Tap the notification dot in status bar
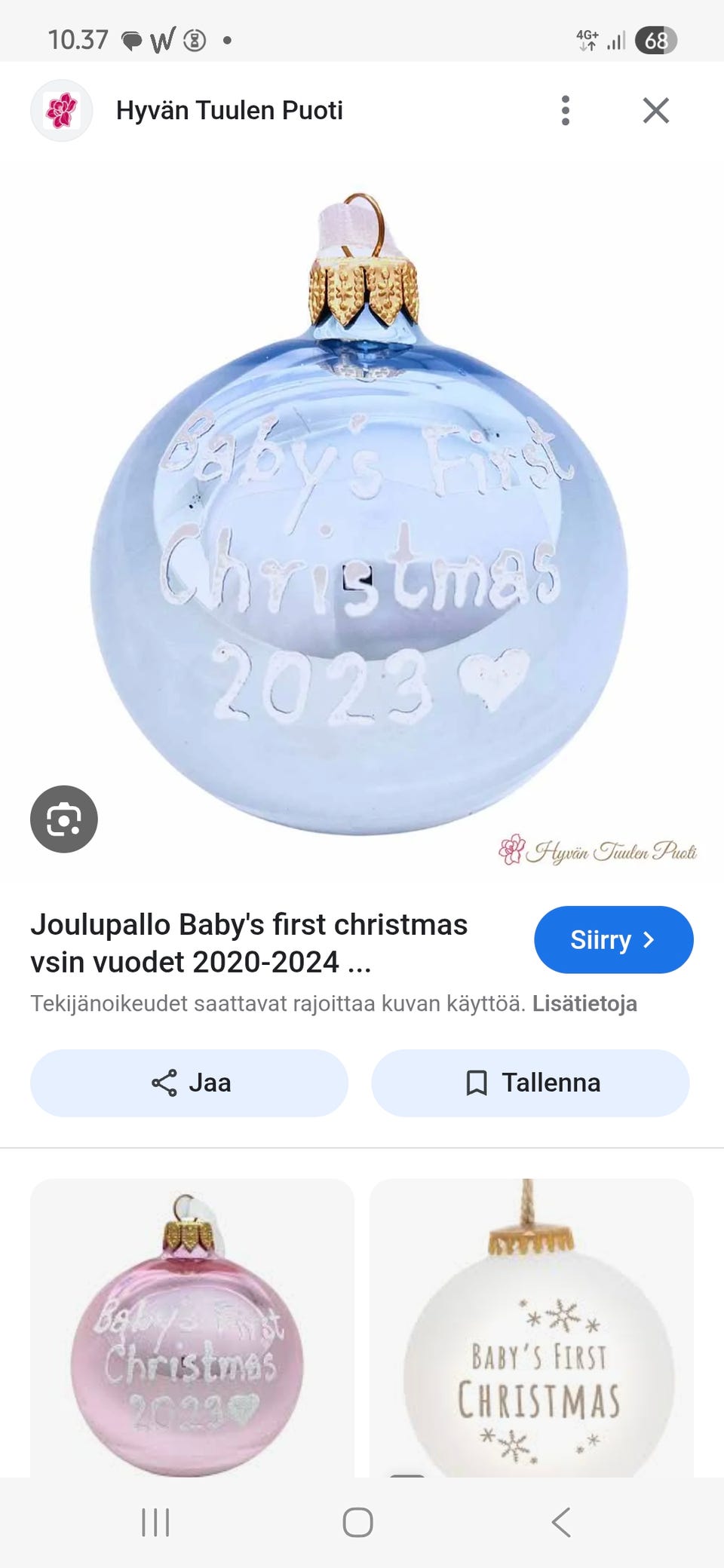 [226, 39]
